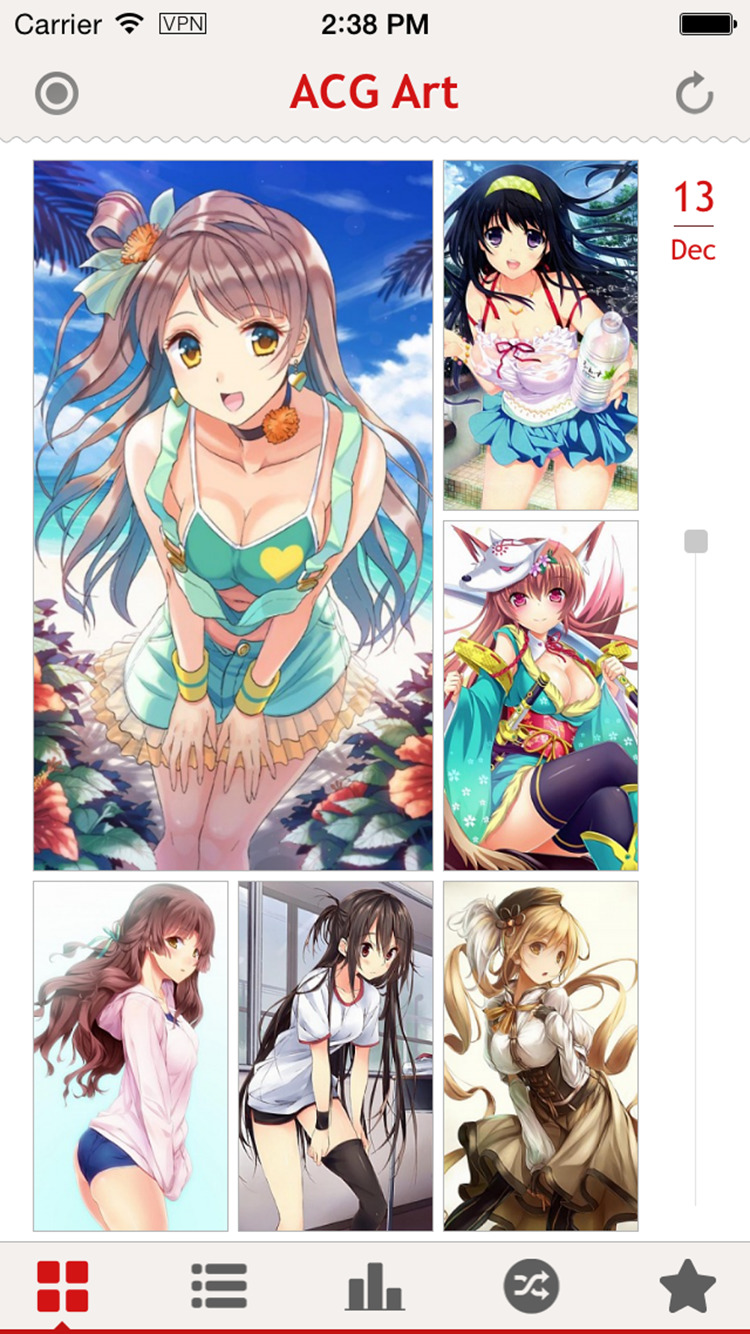Switch to the shuffle random tab
The width and height of the screenshot is (750, 1334).
coord(531,1286)
